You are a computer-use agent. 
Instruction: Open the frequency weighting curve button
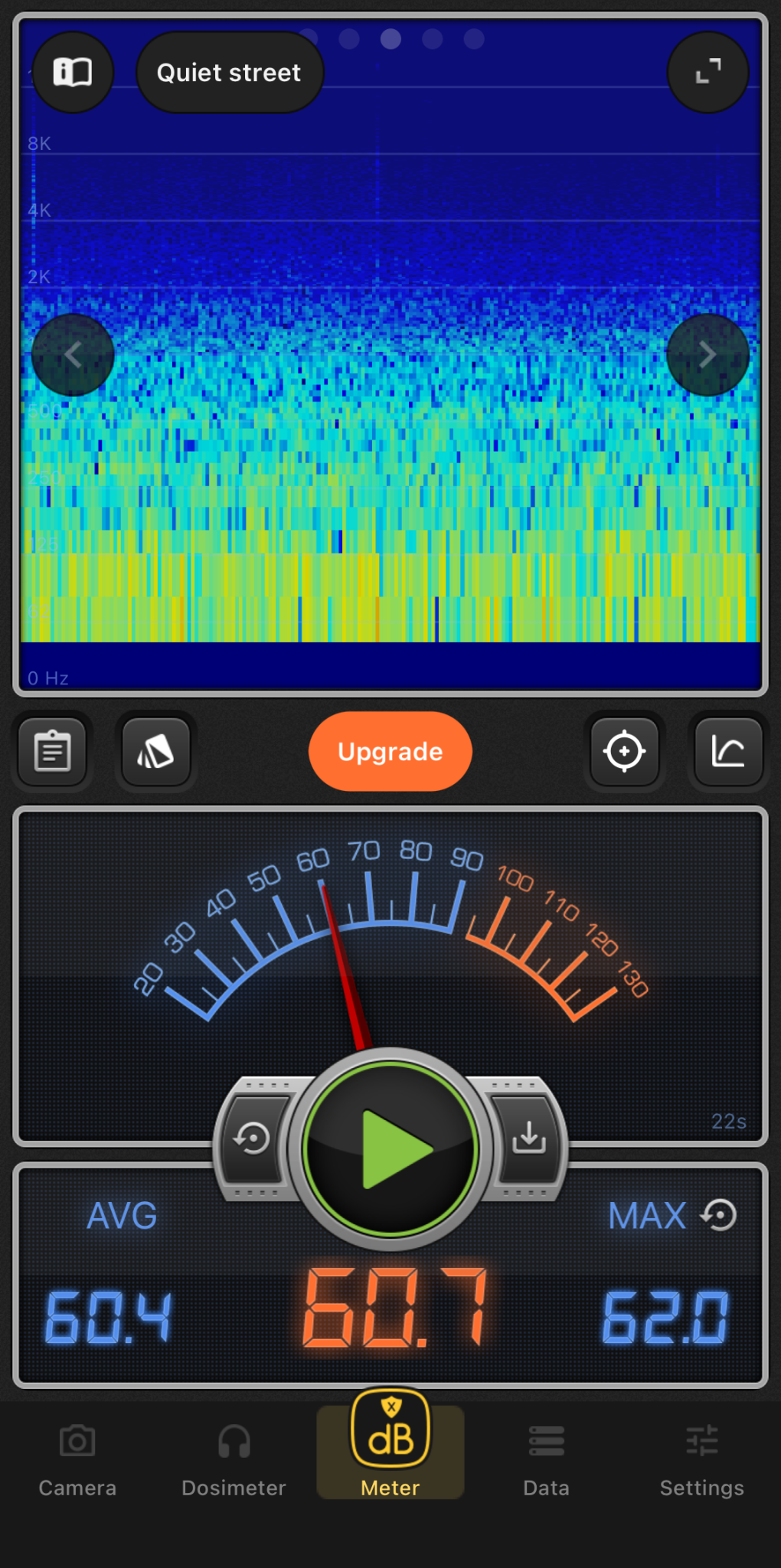(728, 752)
